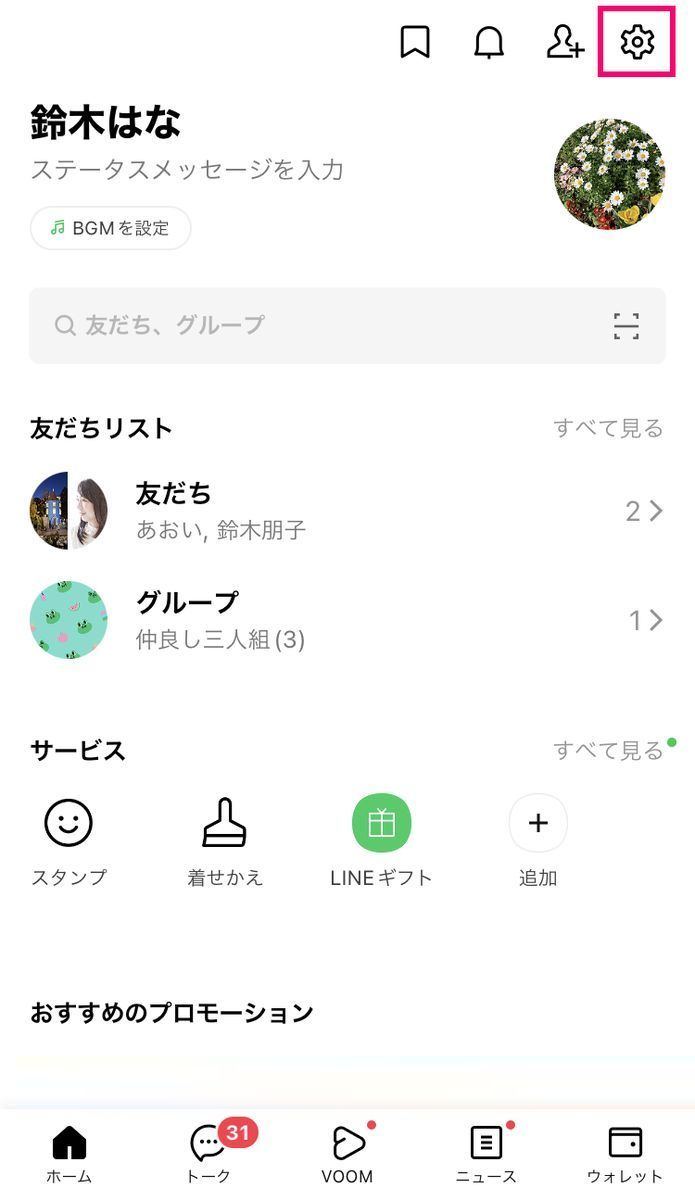
Task: Open the settings gear icon
Action: [637, 42]
